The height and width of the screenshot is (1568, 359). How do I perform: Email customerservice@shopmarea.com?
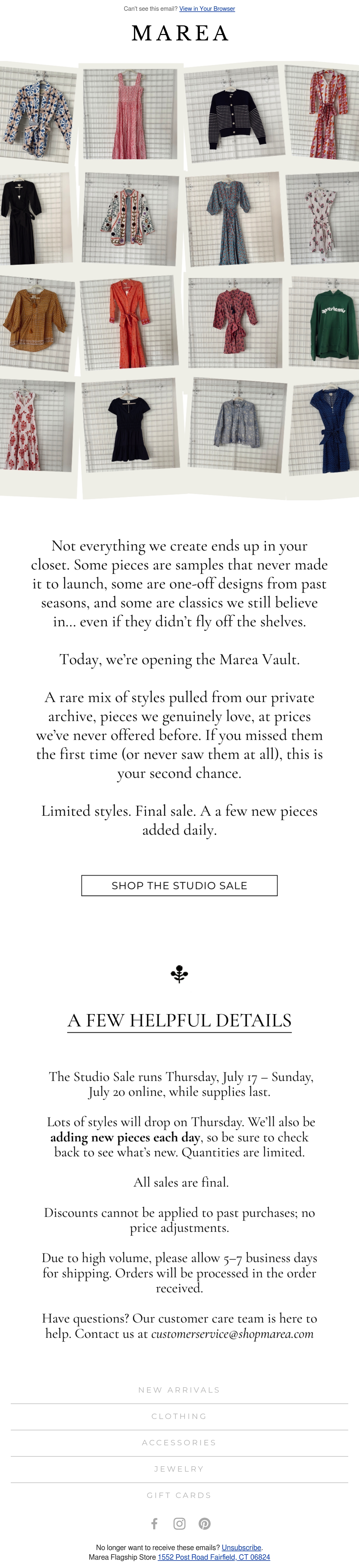(x=232, y=1333)
